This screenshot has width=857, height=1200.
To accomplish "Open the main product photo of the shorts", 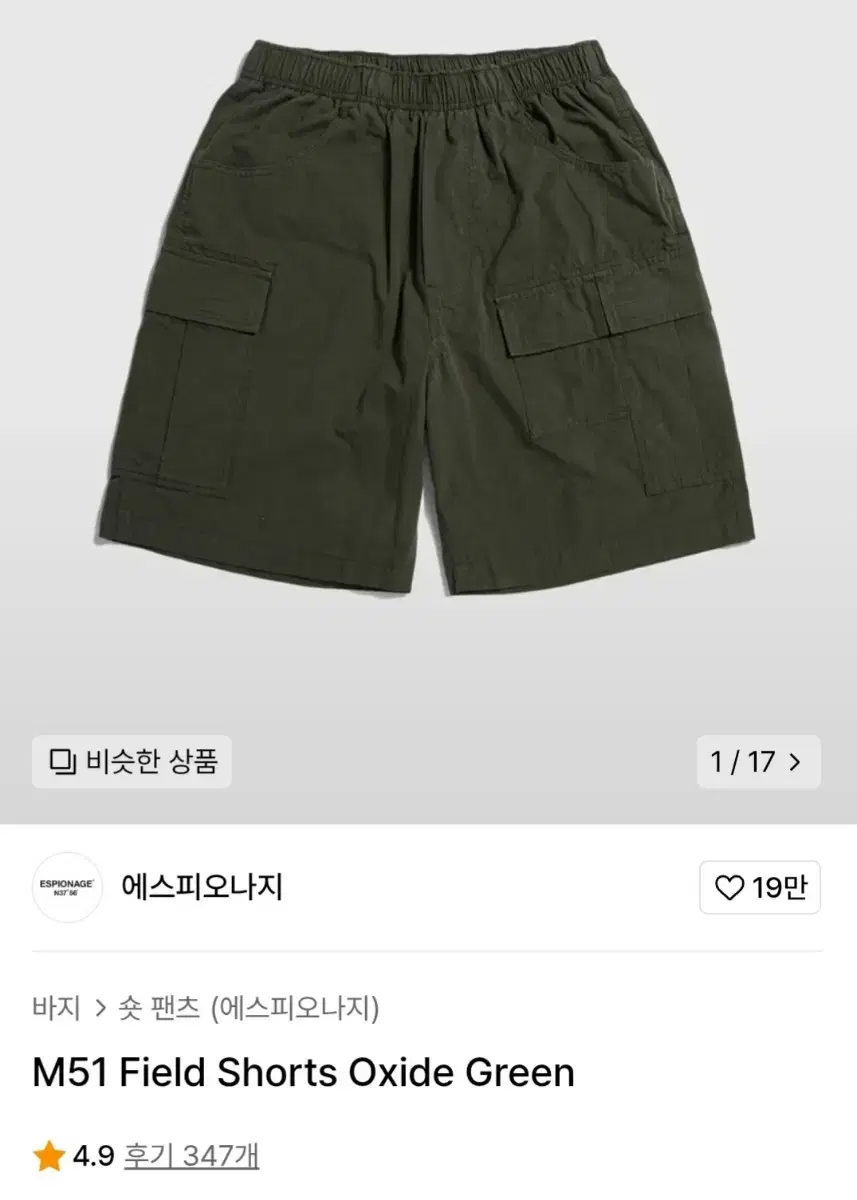I will (x=428, y=330).
